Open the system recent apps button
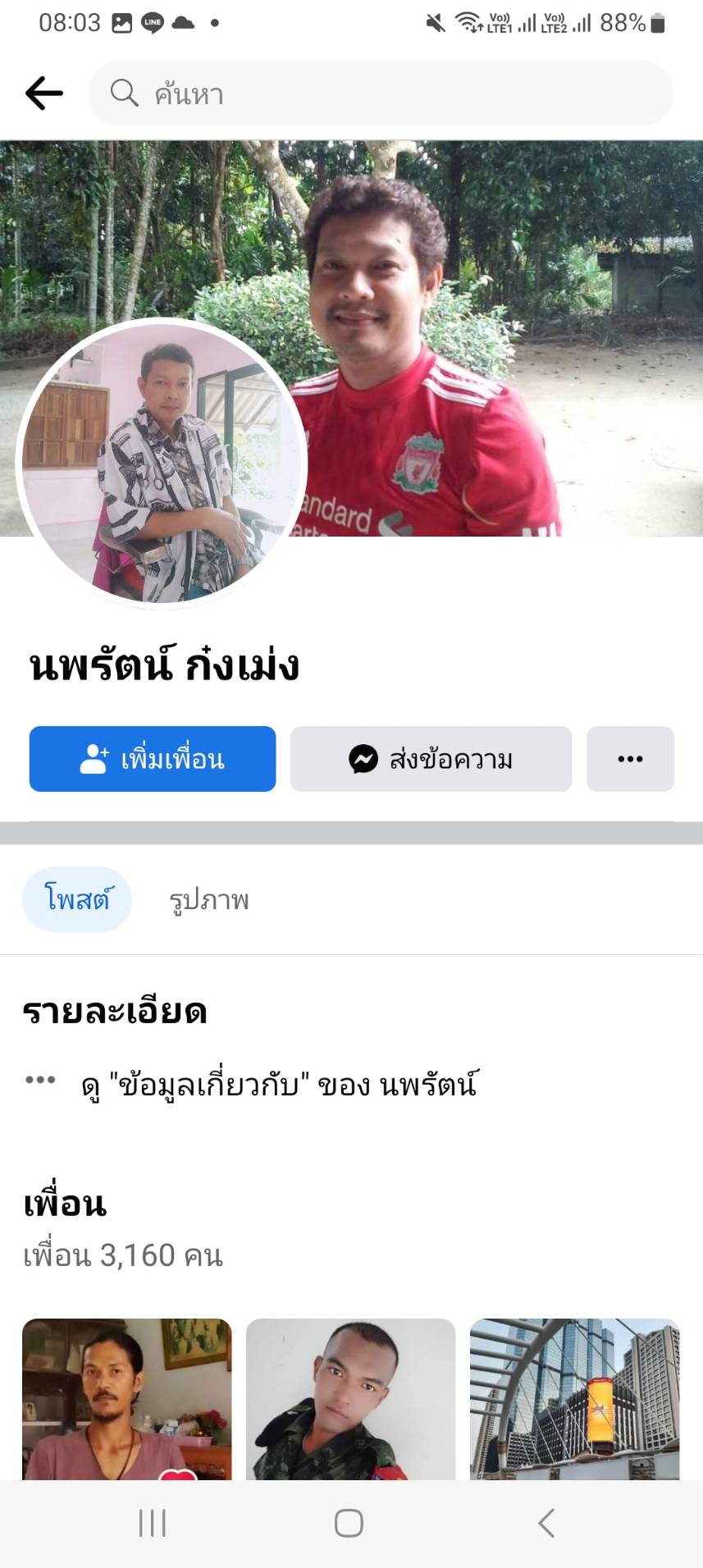Viewport: 703px width, 1568px height. point(153,1523)
